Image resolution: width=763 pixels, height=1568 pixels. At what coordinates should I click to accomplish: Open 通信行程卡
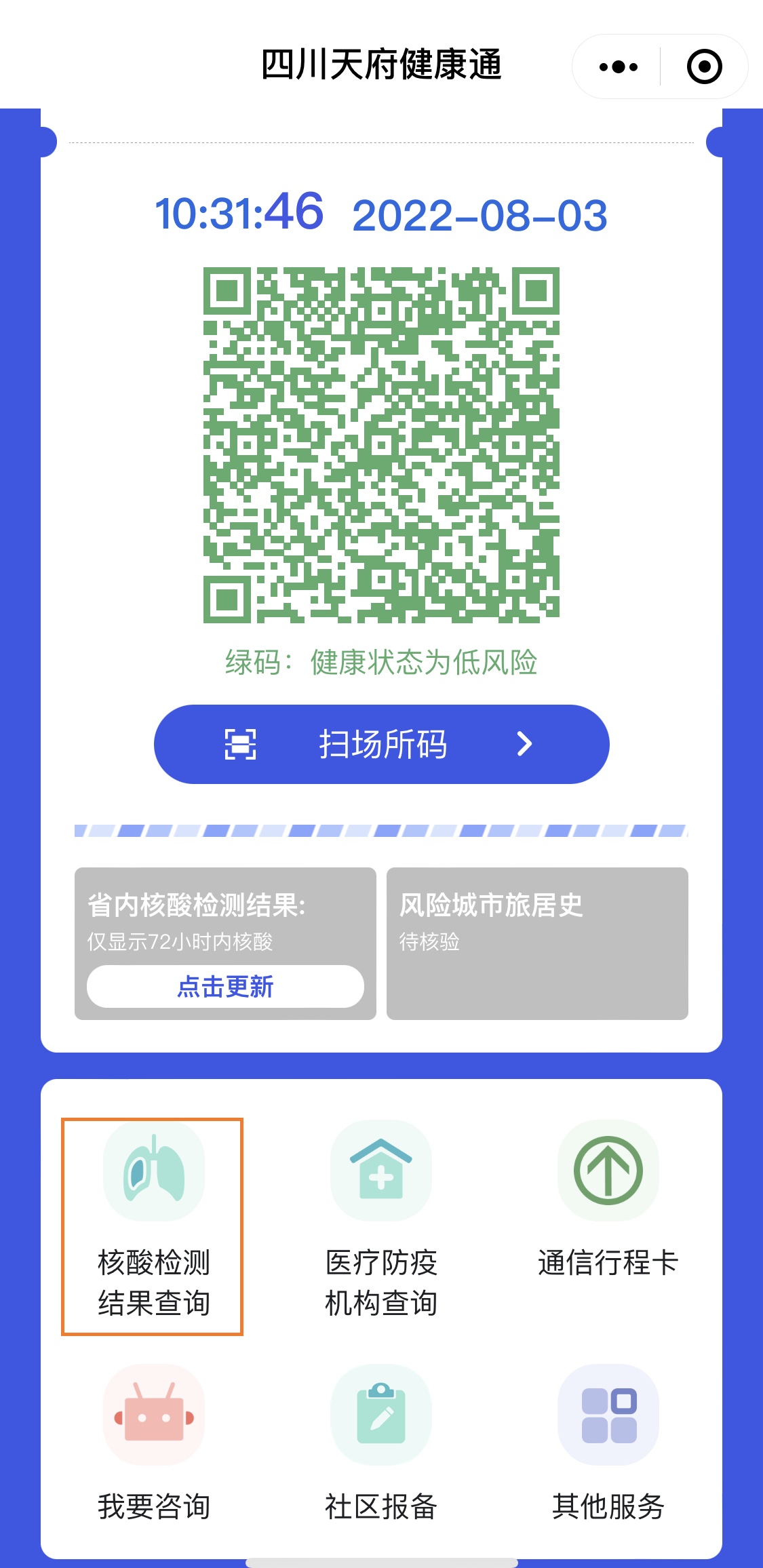608,1200
